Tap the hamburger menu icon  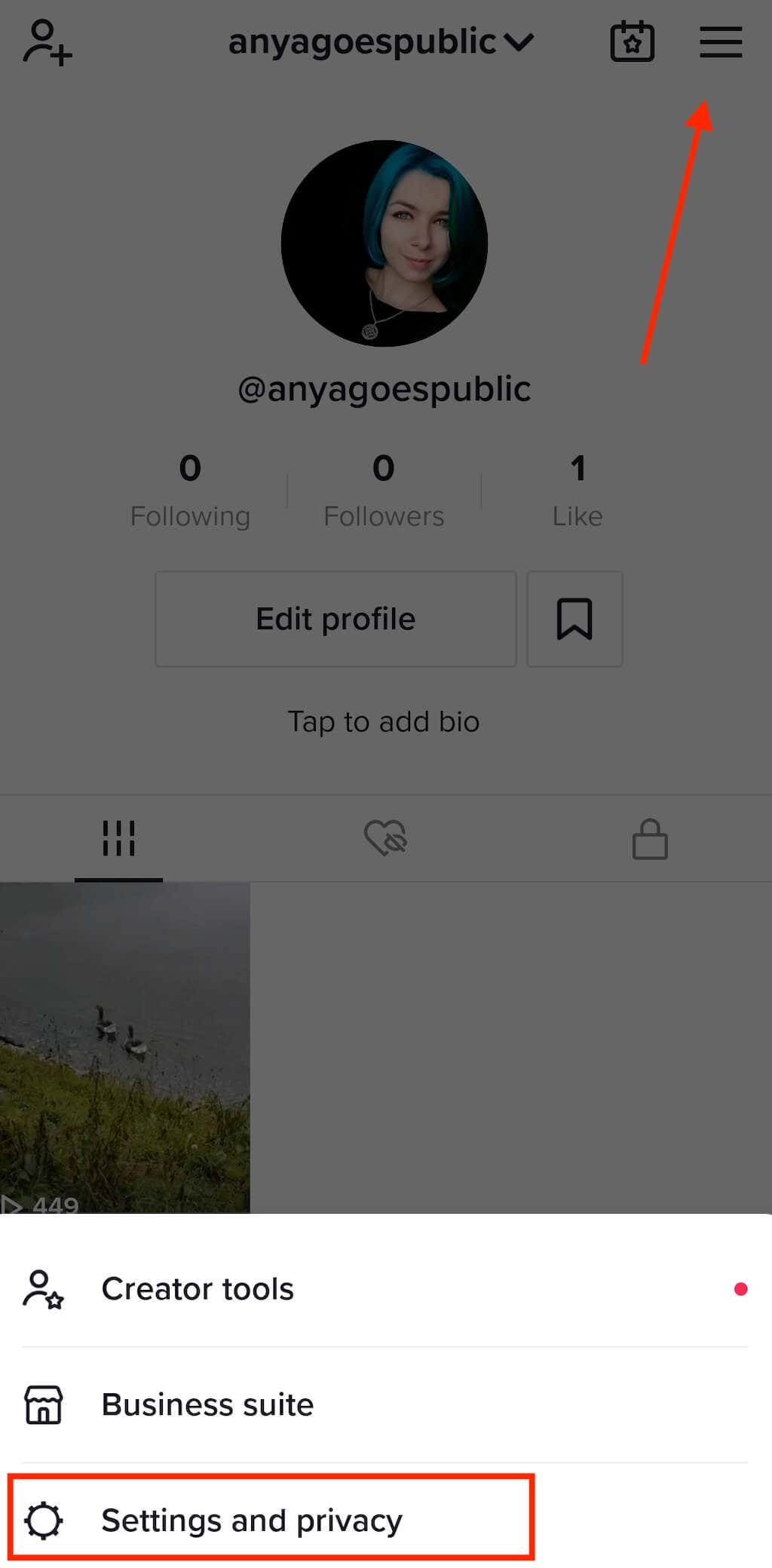(720, 42)
